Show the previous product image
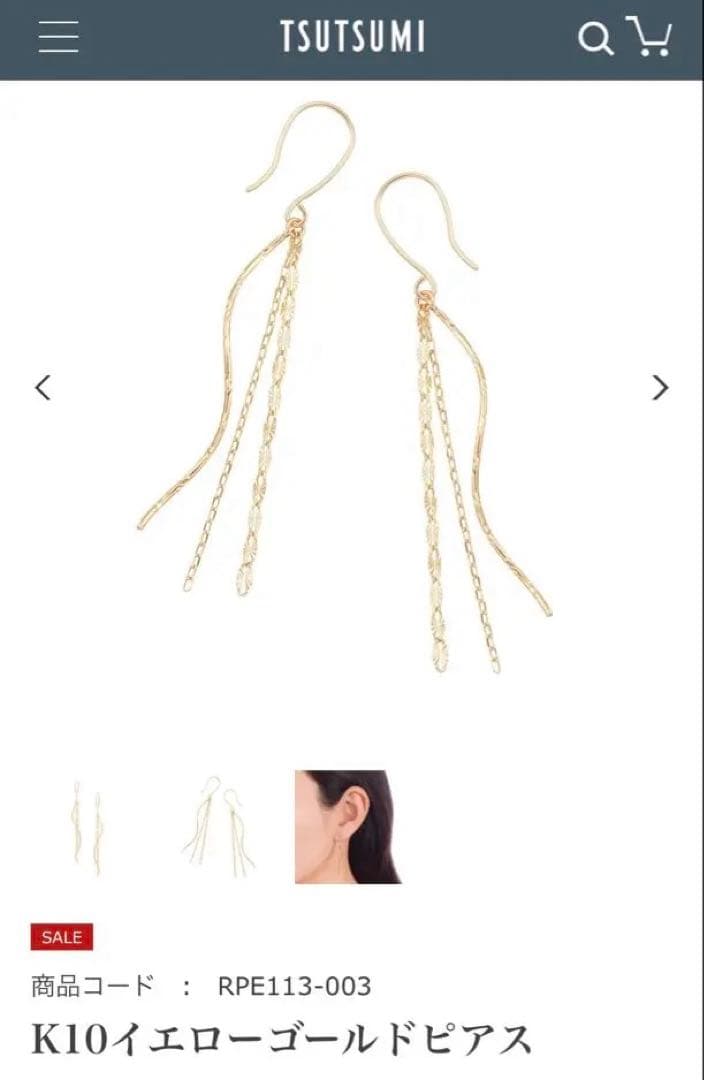The height and width of the screenshot is (1080, 704). 42,387
